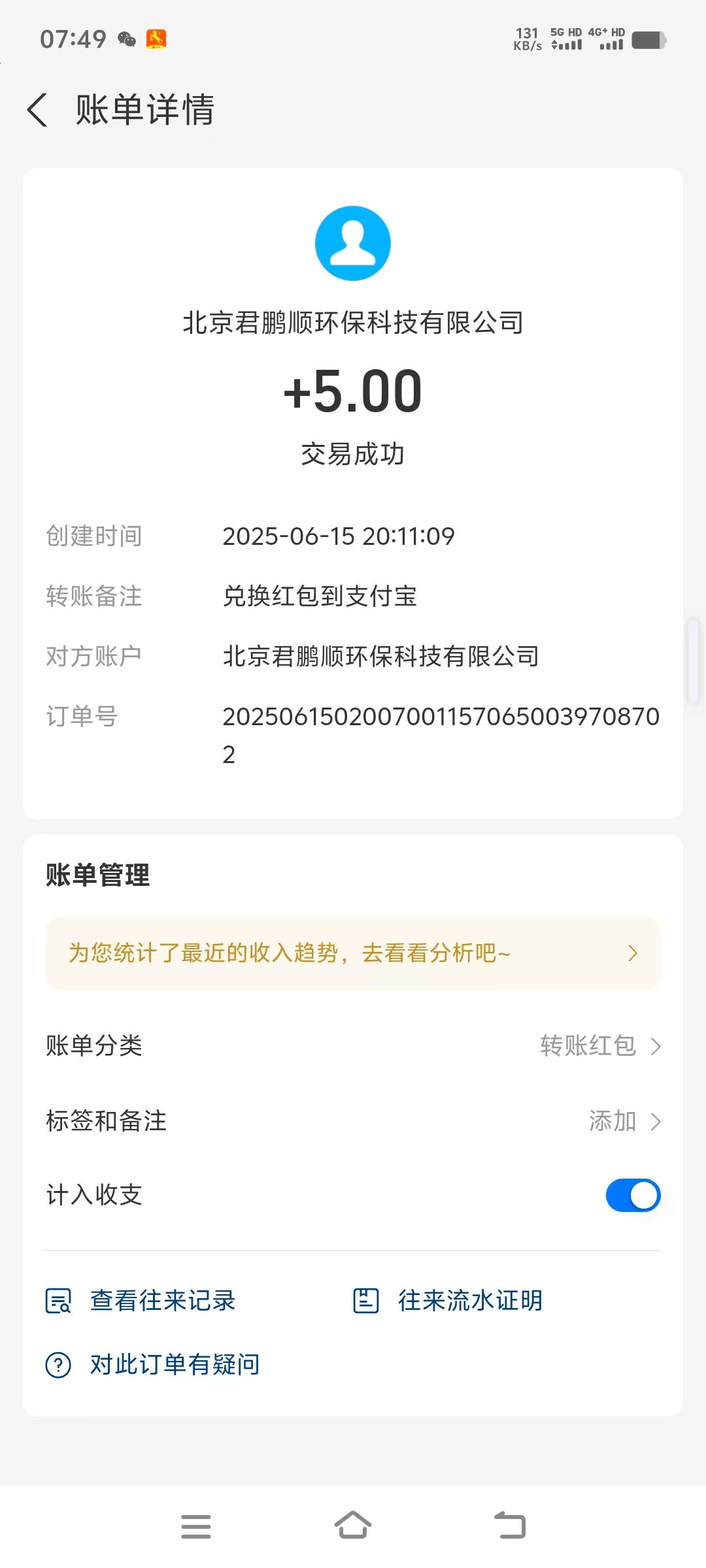This screenshot has height=1568, width=706.
Task: Tap 对此订单有疑问 help link
Action: click(153, 1365)
